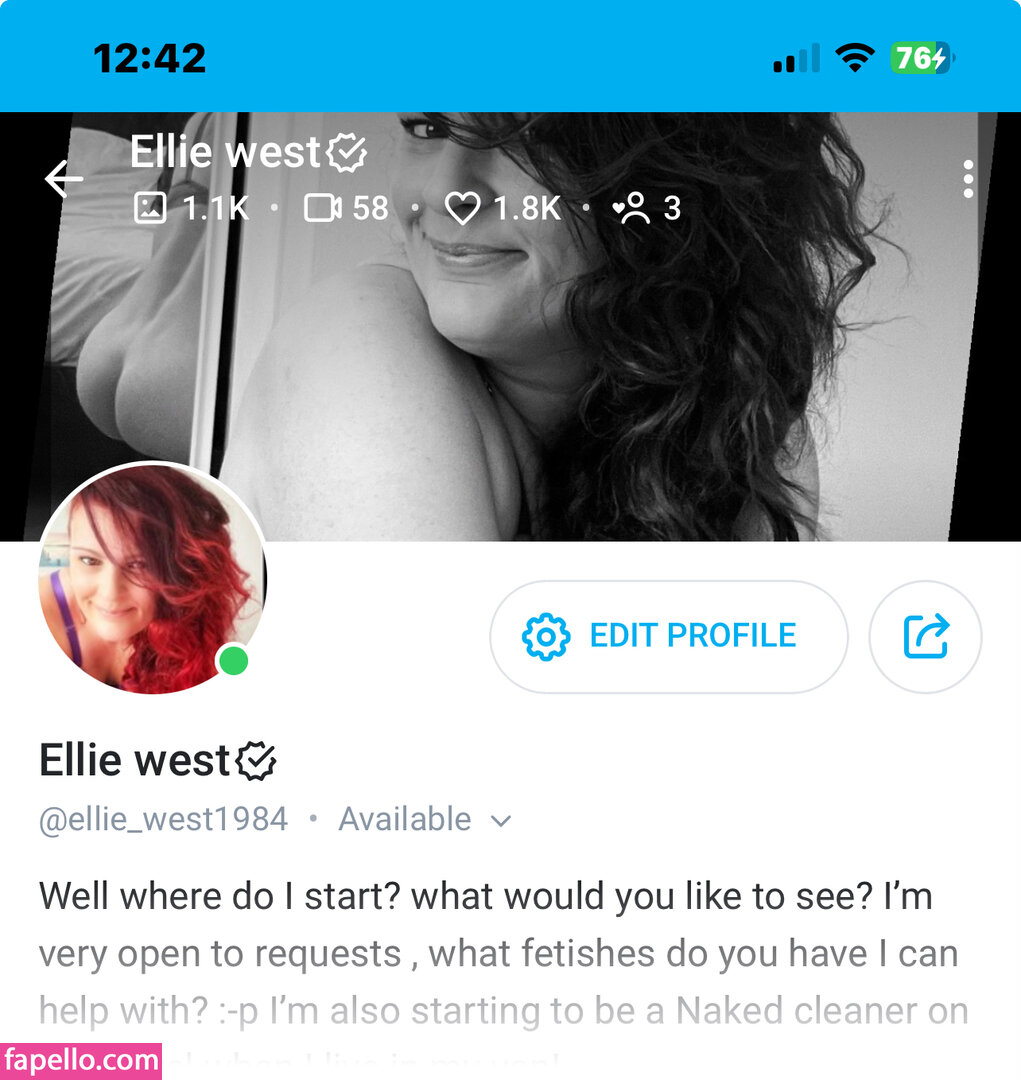
Task: Open the three-dot overflow menu
Action: point(967,179)
